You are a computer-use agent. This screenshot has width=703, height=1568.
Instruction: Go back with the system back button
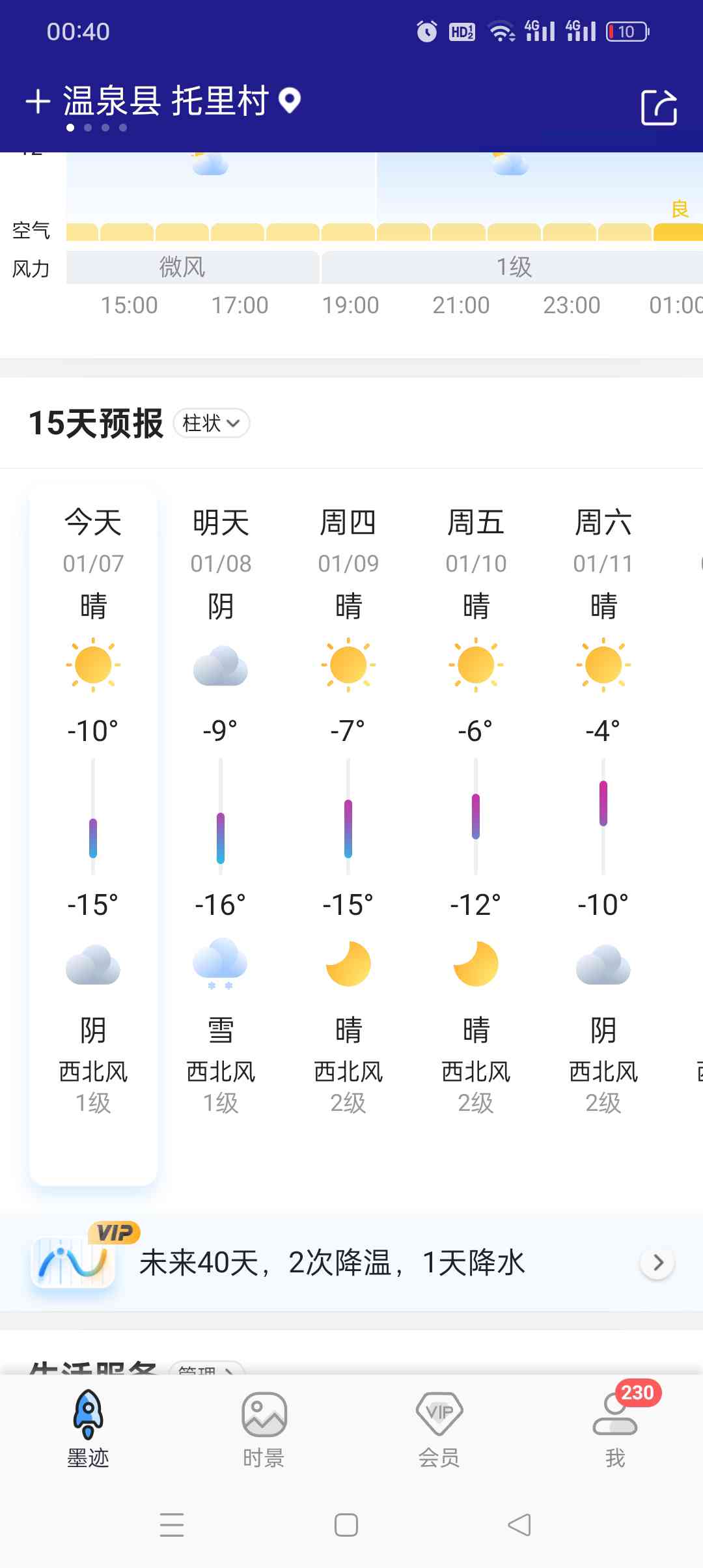click(519, 1525)
